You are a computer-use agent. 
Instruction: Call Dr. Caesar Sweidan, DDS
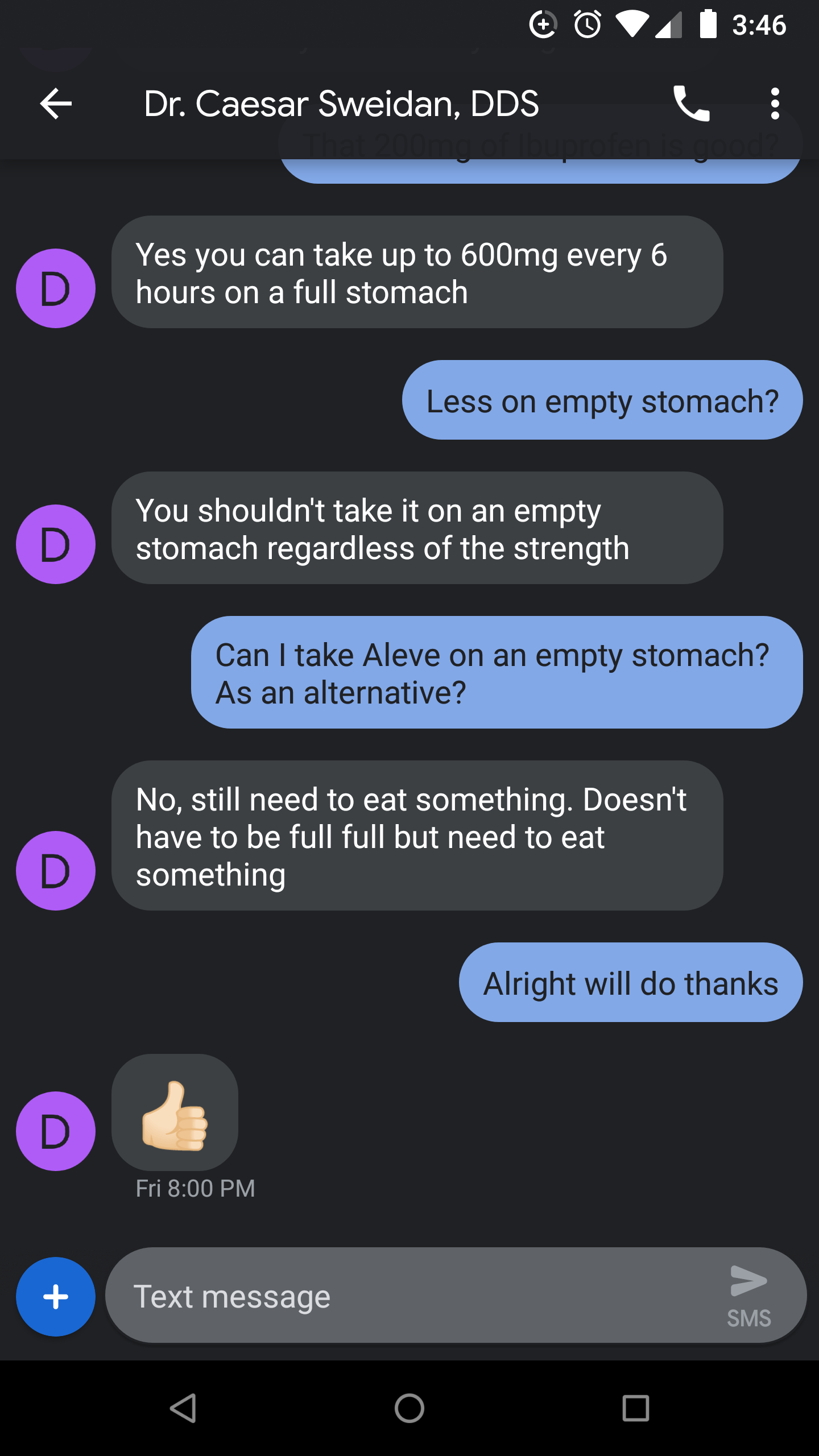point(691,104)
